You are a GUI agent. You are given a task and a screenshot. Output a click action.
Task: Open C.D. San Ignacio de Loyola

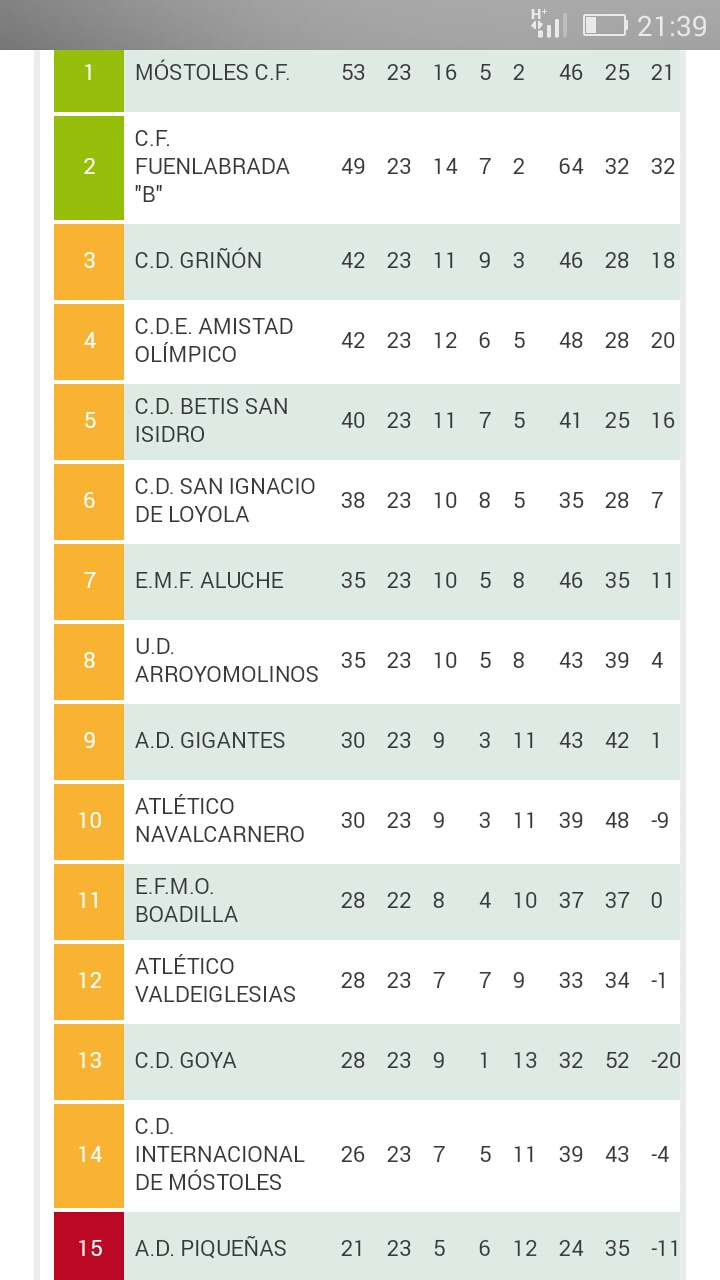tap(225, 501)
